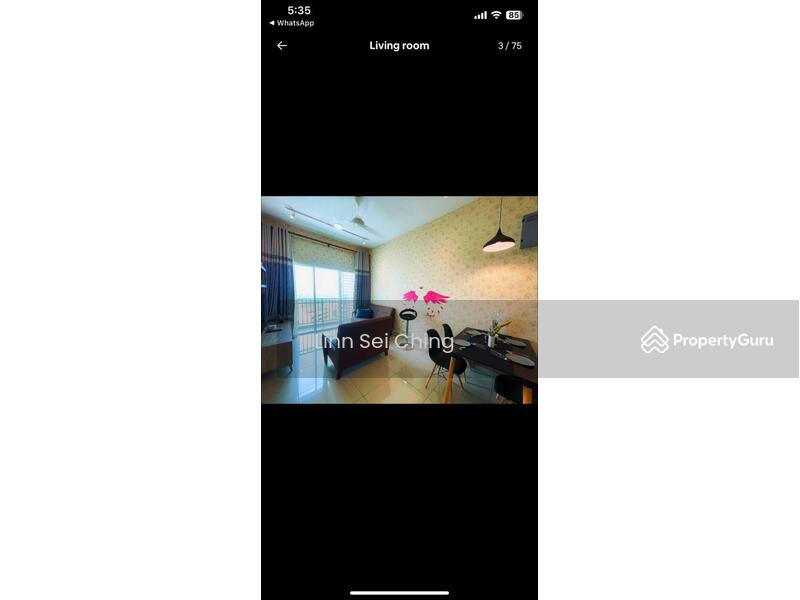The width and height of the screenshot is (800, 600).
Task: Return to WhatsApp via status bar link
Action: 292,23
